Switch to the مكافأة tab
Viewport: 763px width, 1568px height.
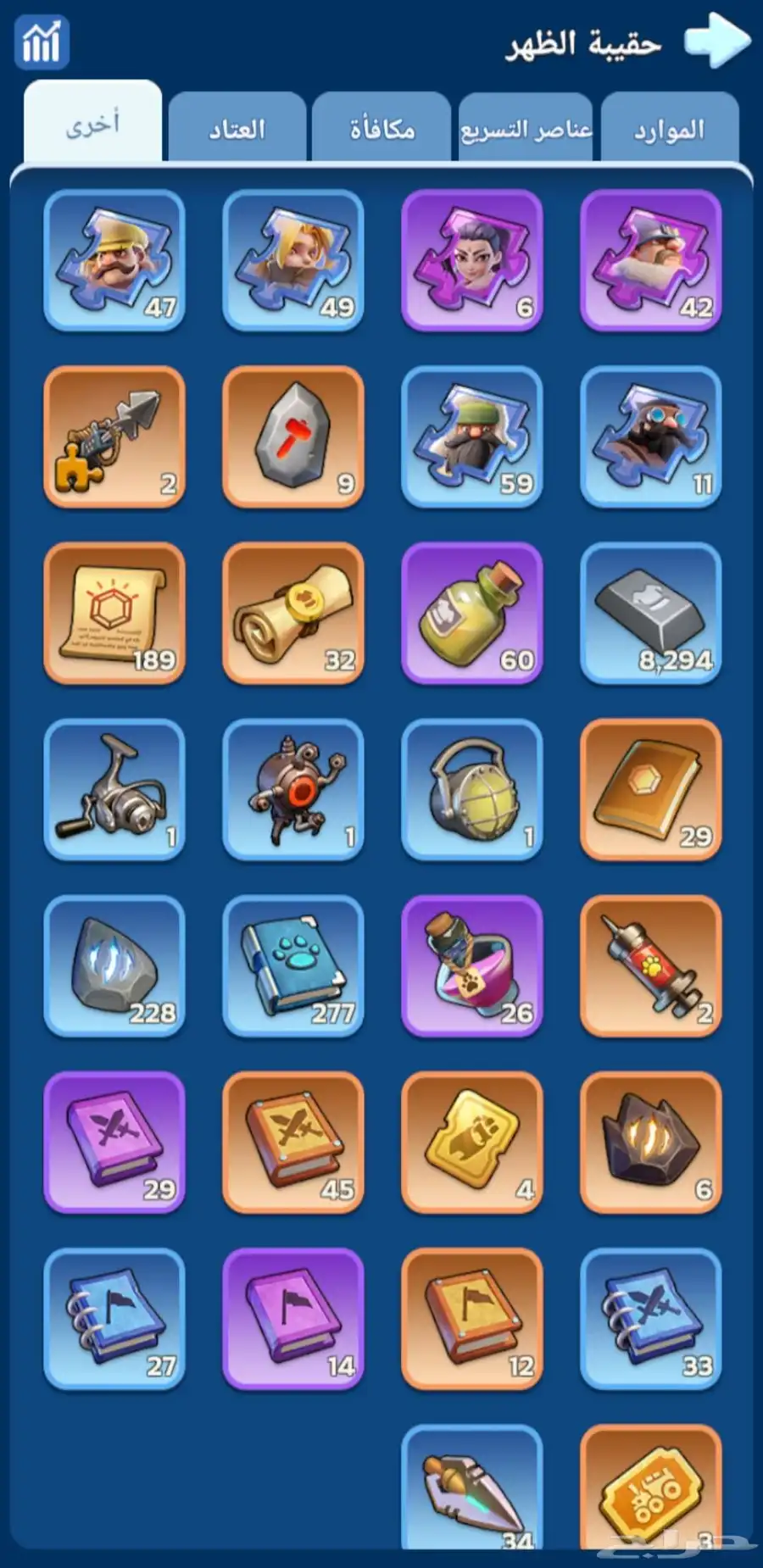pyautogui.click(x=381, y=130)
